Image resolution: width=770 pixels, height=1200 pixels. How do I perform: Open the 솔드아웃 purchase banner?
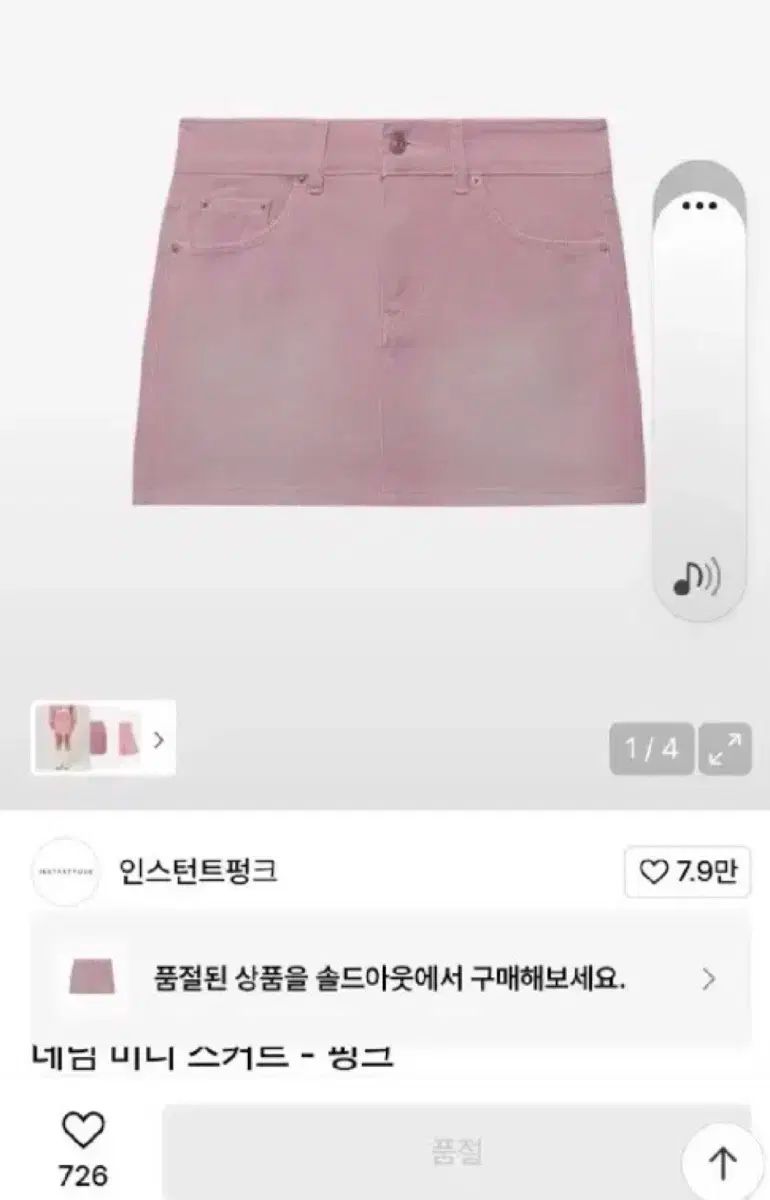pos(390,977)
